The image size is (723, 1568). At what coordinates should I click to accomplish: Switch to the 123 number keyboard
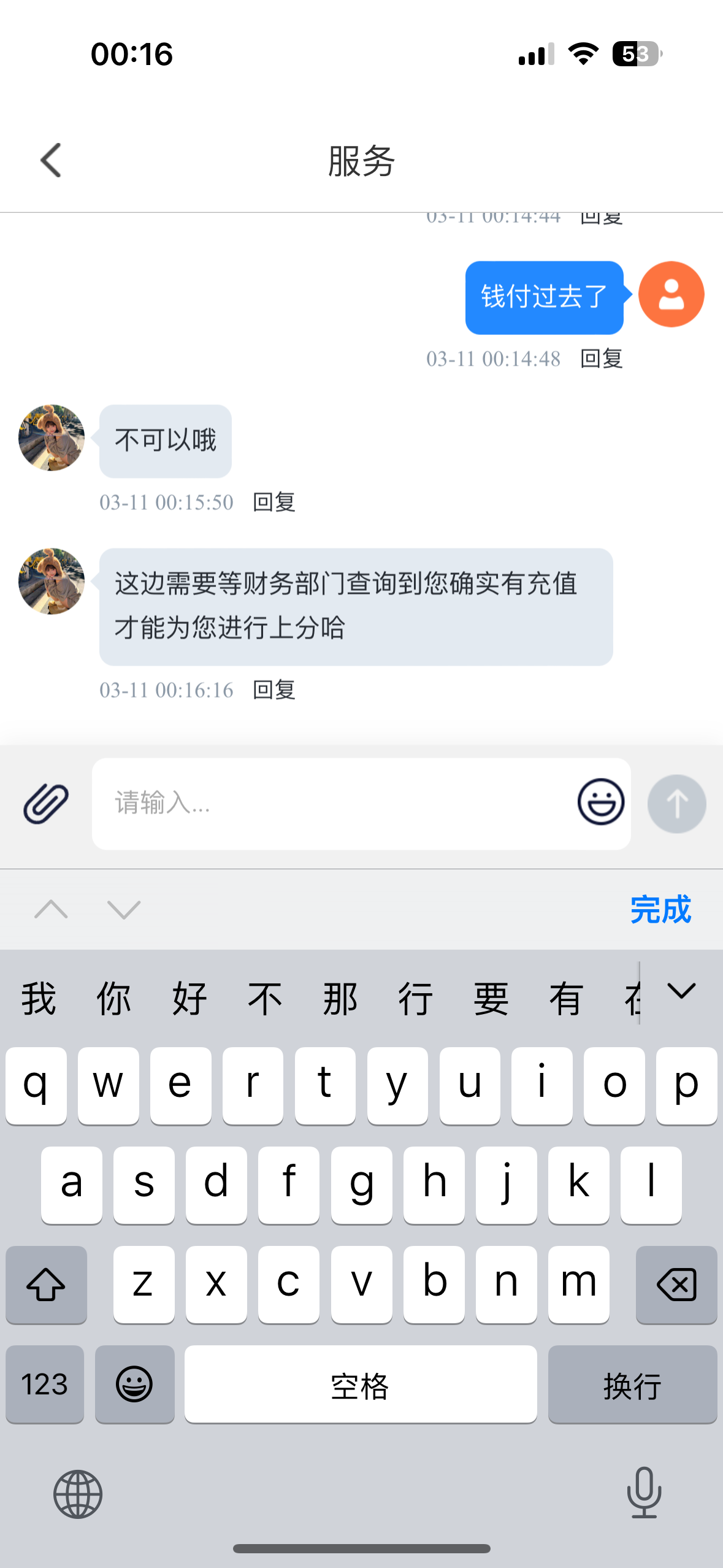[x=45, y=1385]
